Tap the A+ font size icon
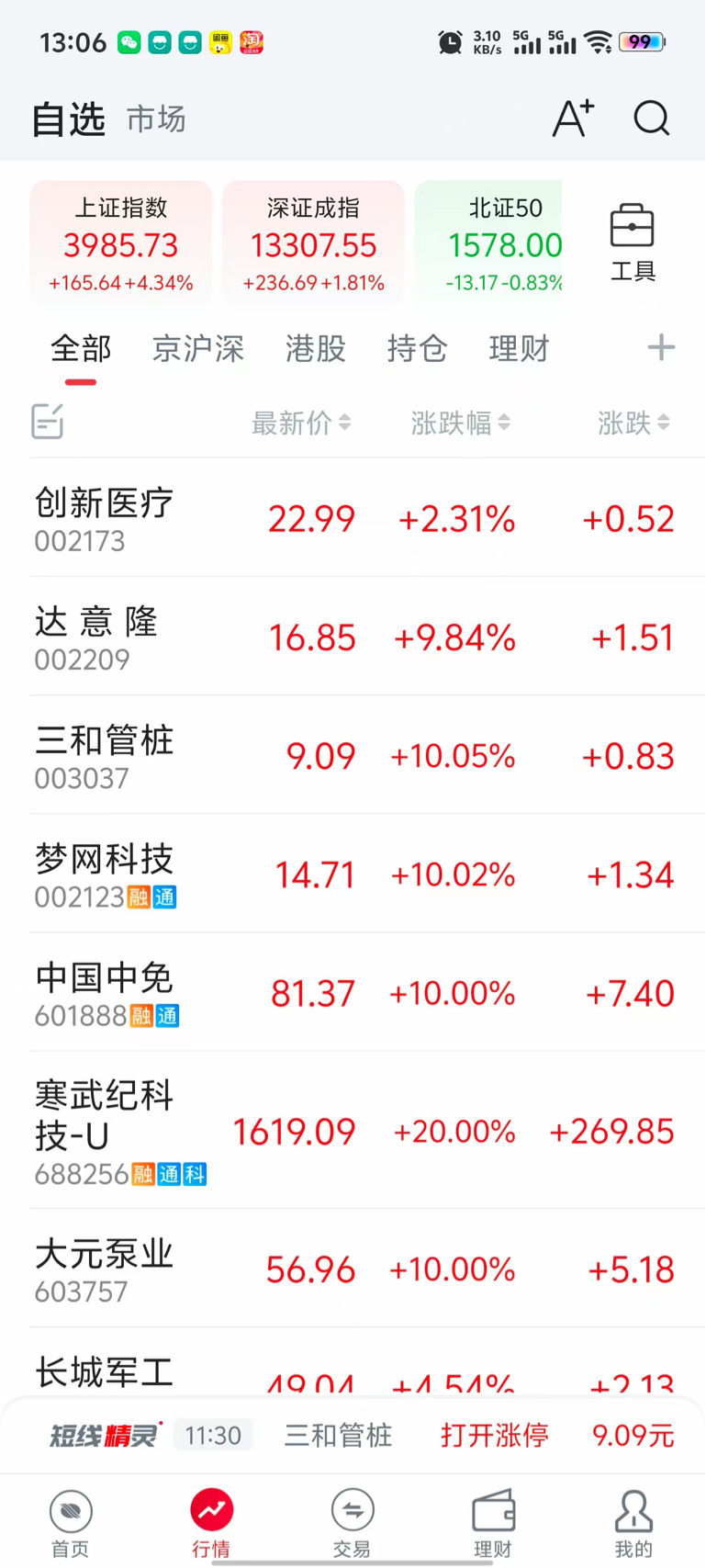Image resolution: width=706 pixels, height=1568 pixels. (x=574, y=118)
